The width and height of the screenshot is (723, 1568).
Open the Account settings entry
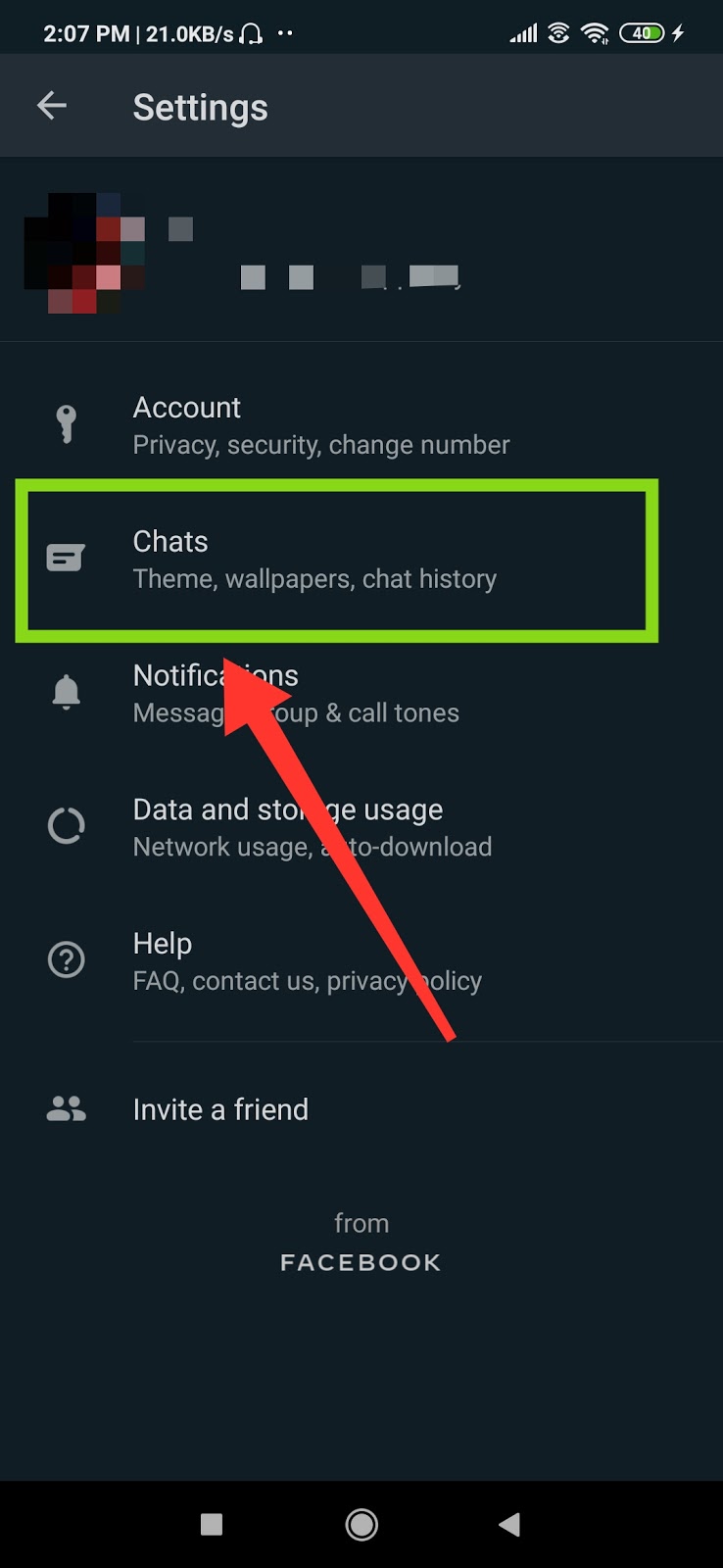coord(320,423)
